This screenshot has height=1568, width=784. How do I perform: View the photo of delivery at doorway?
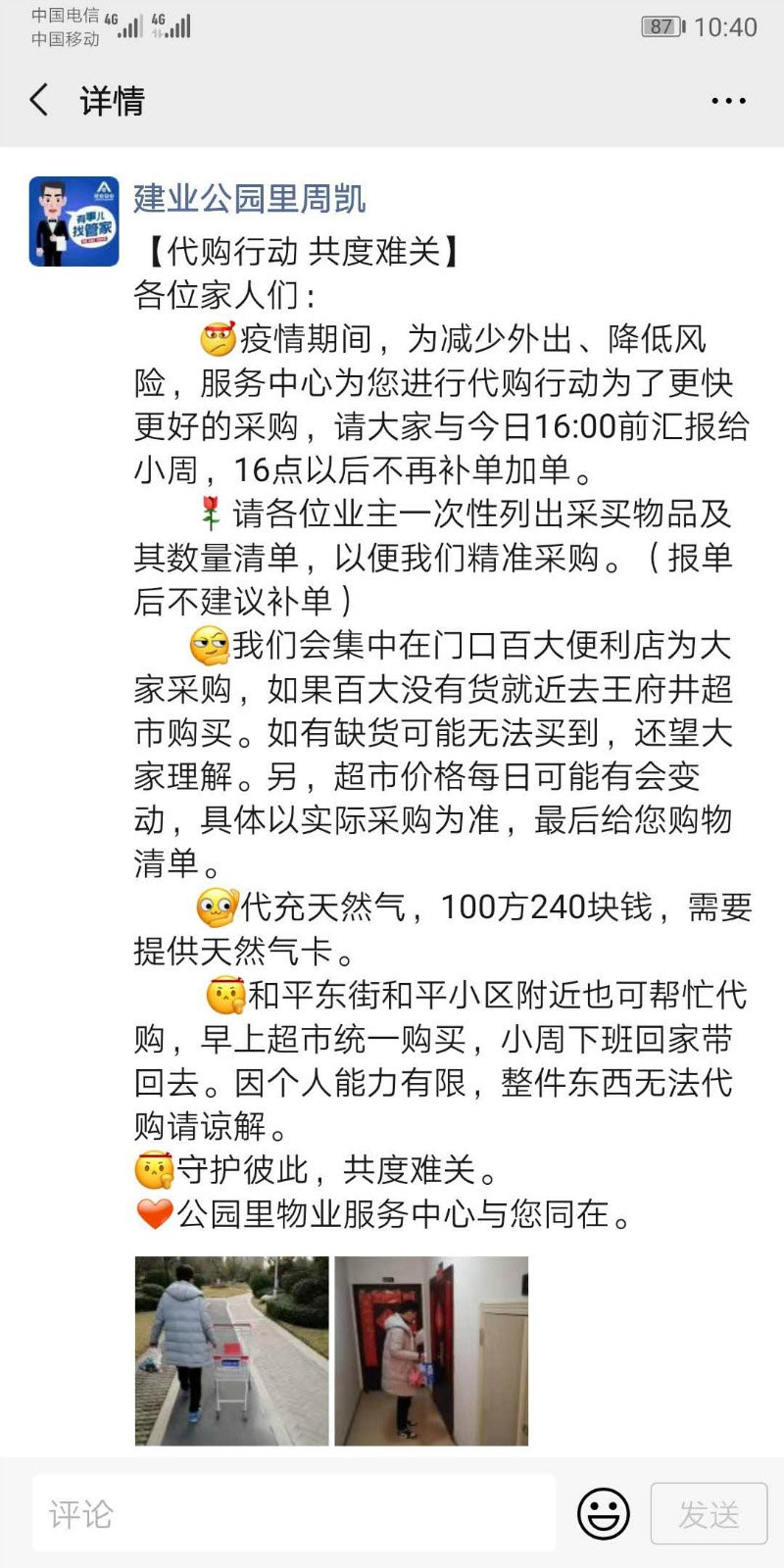point(431,1350)
